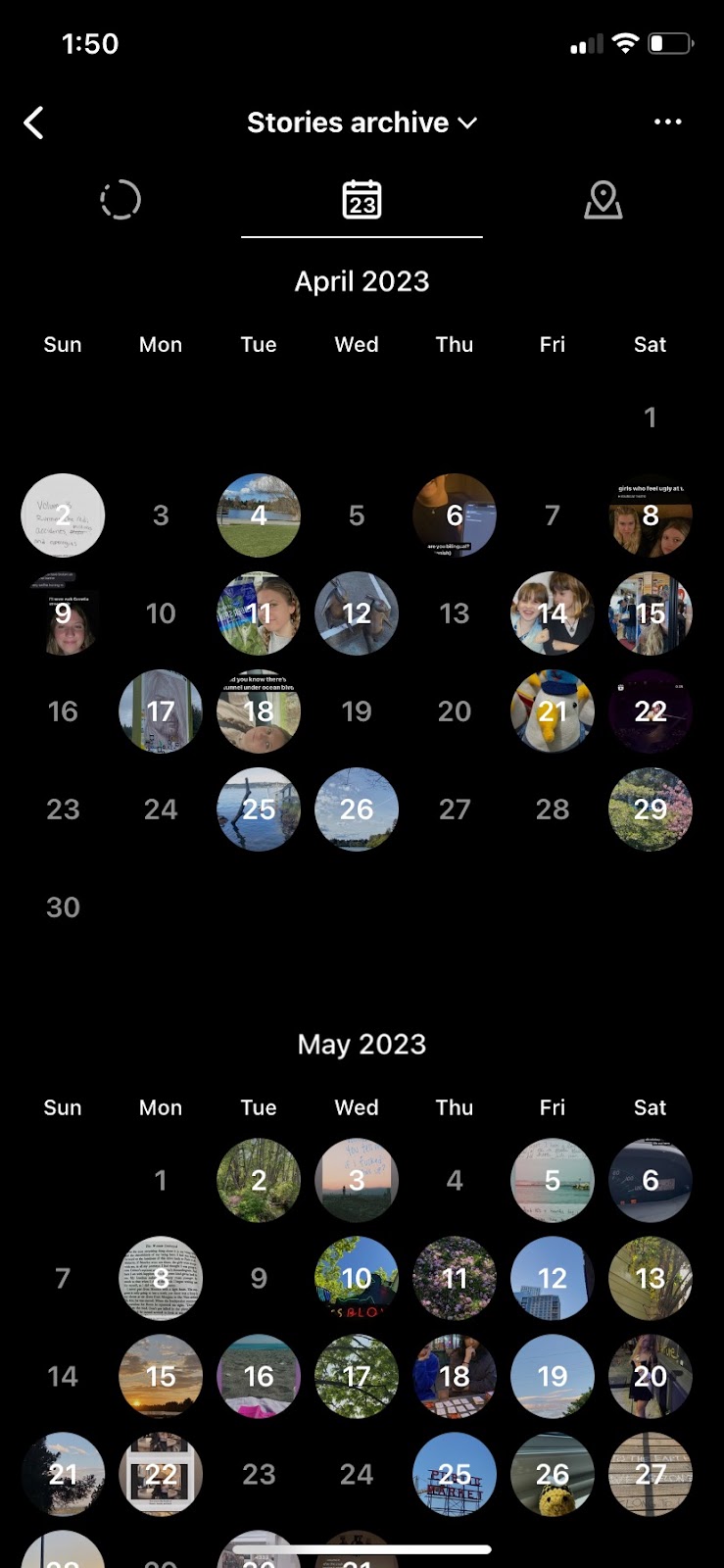Switch to the map location tab
Viewport: 724px width, 1568px height.
pos(603,200)
